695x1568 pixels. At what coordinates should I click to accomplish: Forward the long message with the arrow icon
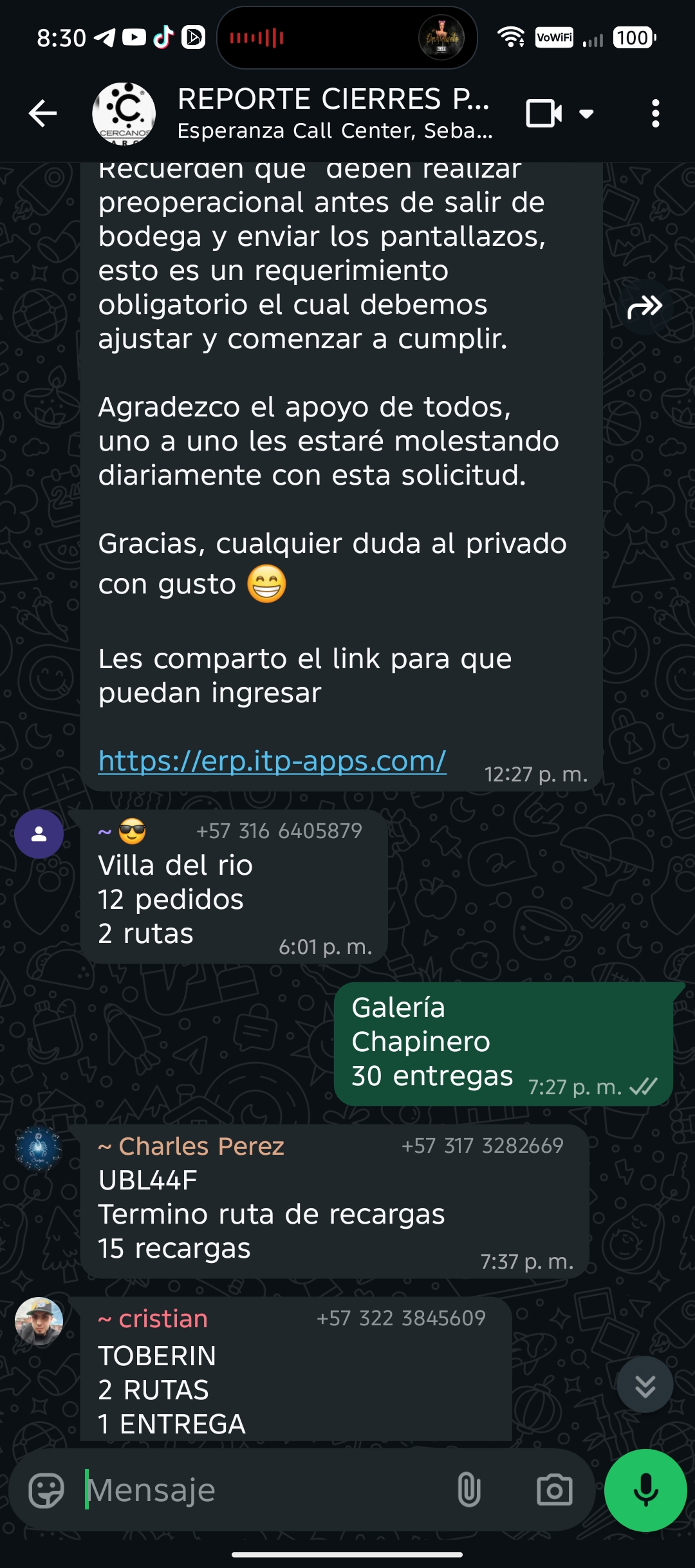tap(644, 307)
